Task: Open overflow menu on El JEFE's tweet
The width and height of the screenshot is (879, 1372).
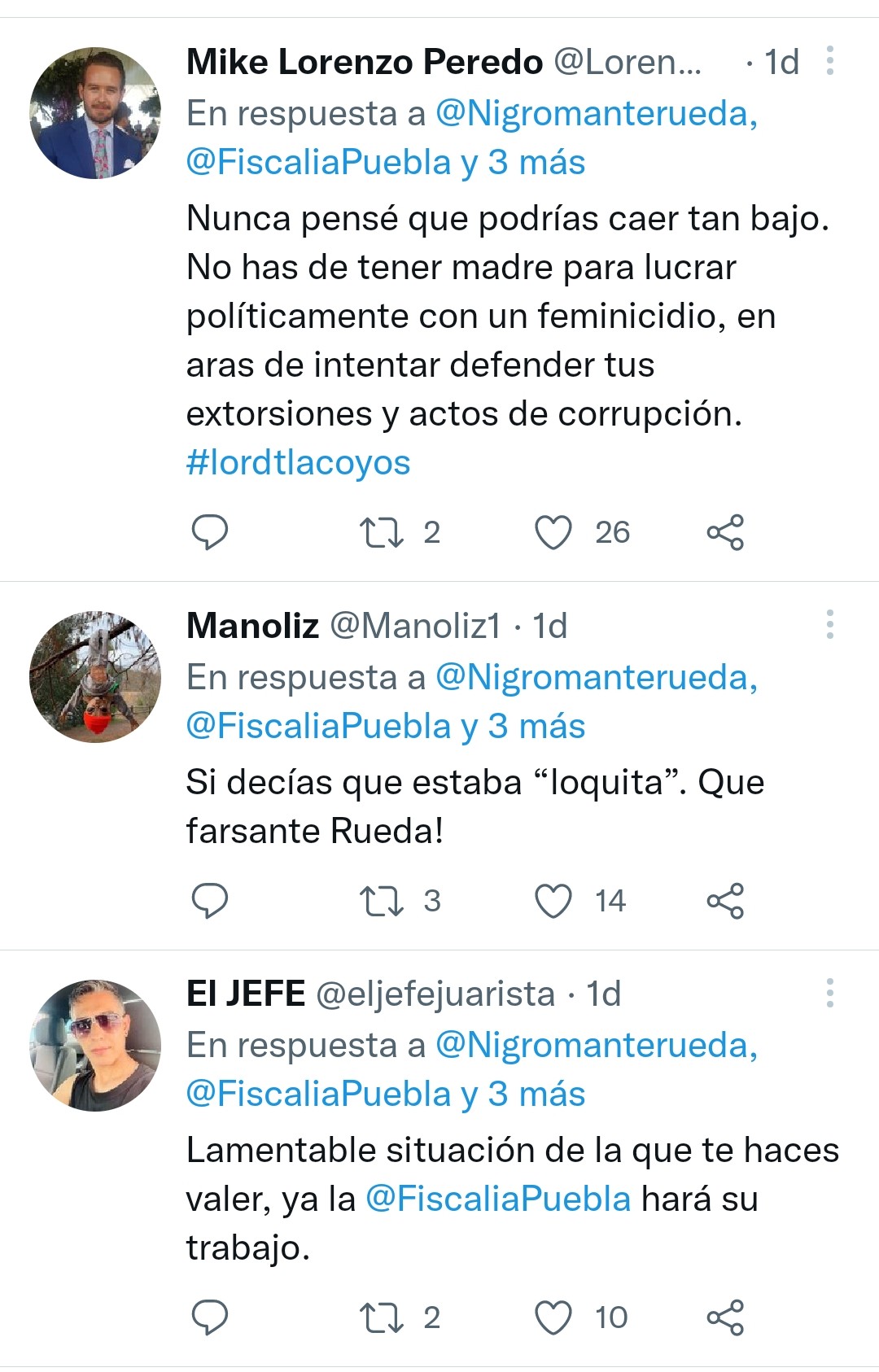Action: pyautogui.click(x=829, y=993)
